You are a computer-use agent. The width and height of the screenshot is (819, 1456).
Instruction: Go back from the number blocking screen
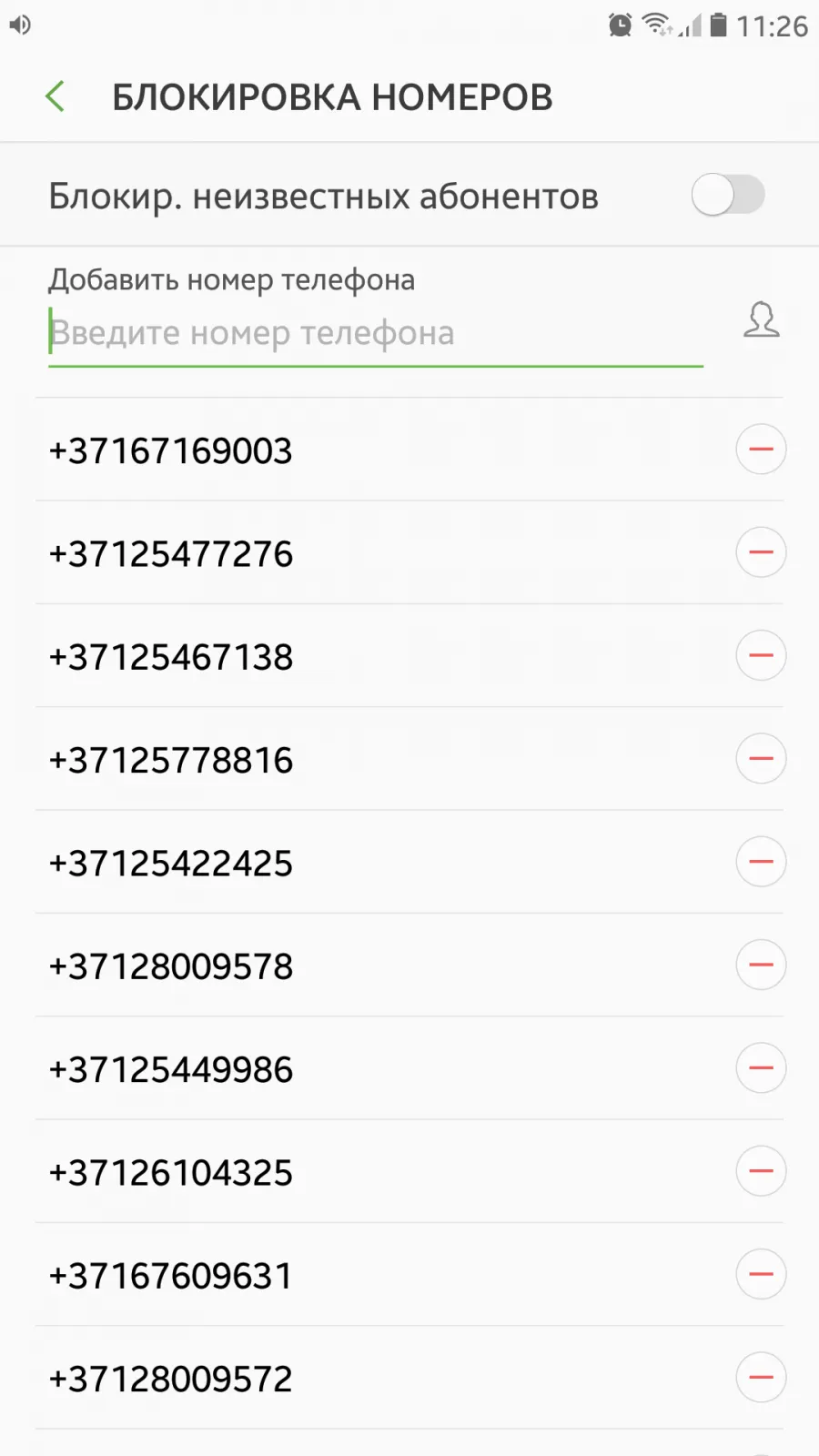pyautogui.click(x=56, y=96)
